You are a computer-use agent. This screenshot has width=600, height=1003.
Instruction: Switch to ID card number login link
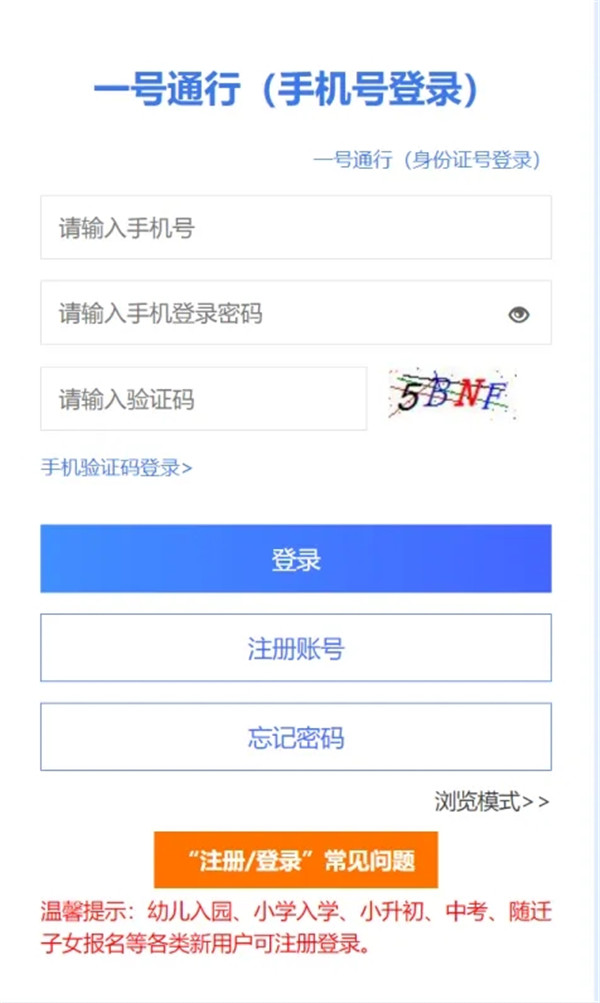click(x=427, y=160)
